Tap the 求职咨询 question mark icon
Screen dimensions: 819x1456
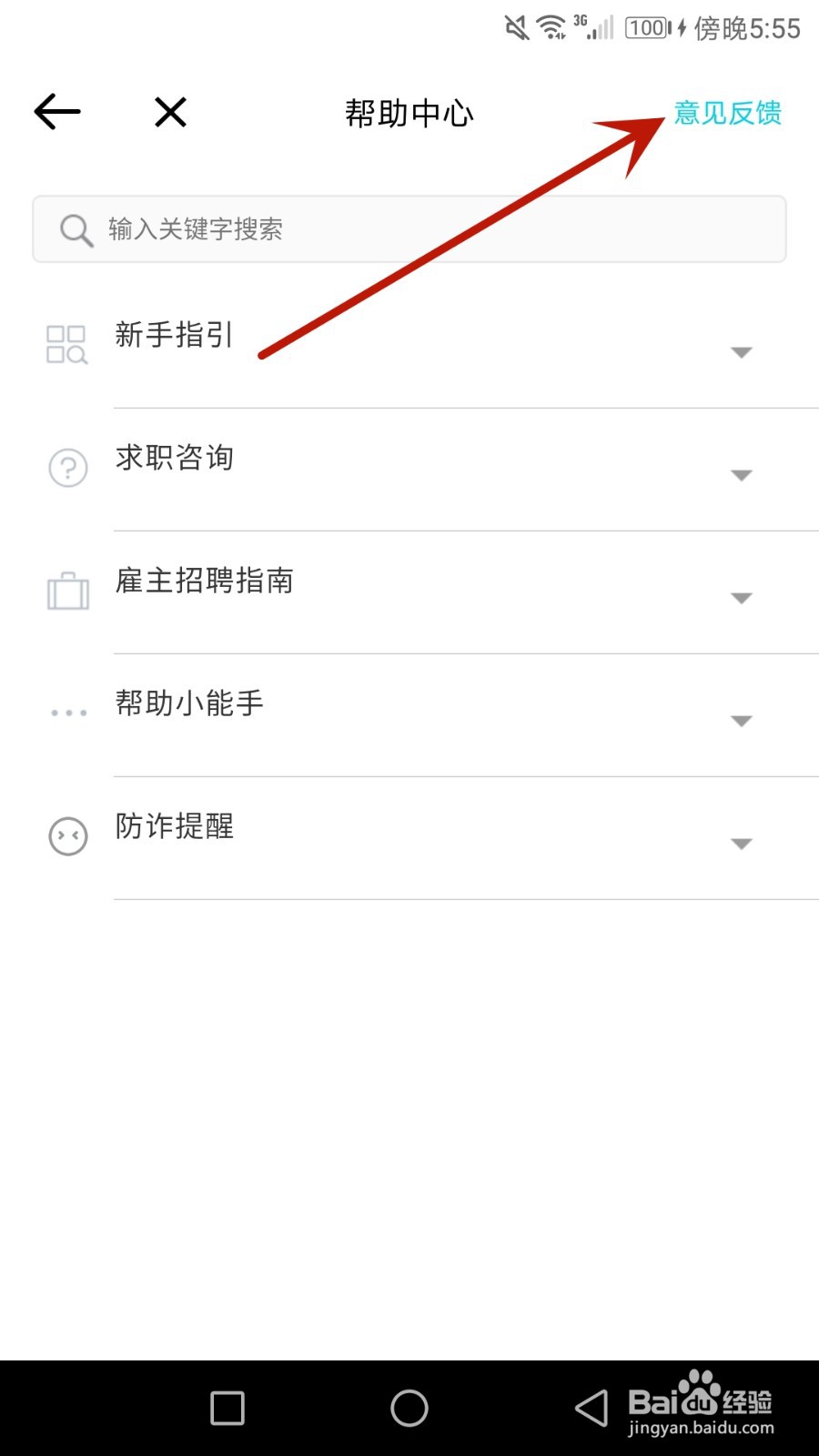tap(66, 468)
